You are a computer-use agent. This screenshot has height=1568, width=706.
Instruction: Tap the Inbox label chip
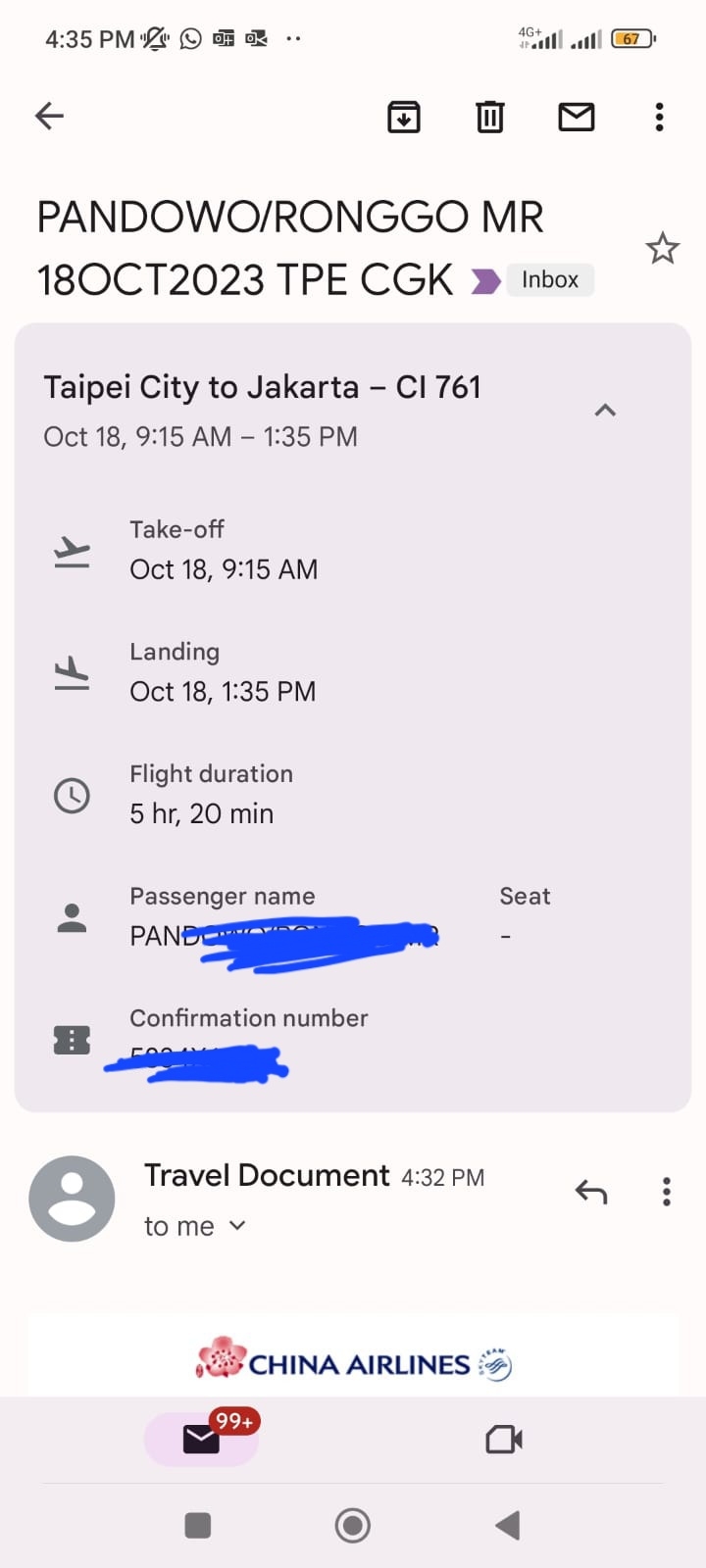click(x=550, y=280)
